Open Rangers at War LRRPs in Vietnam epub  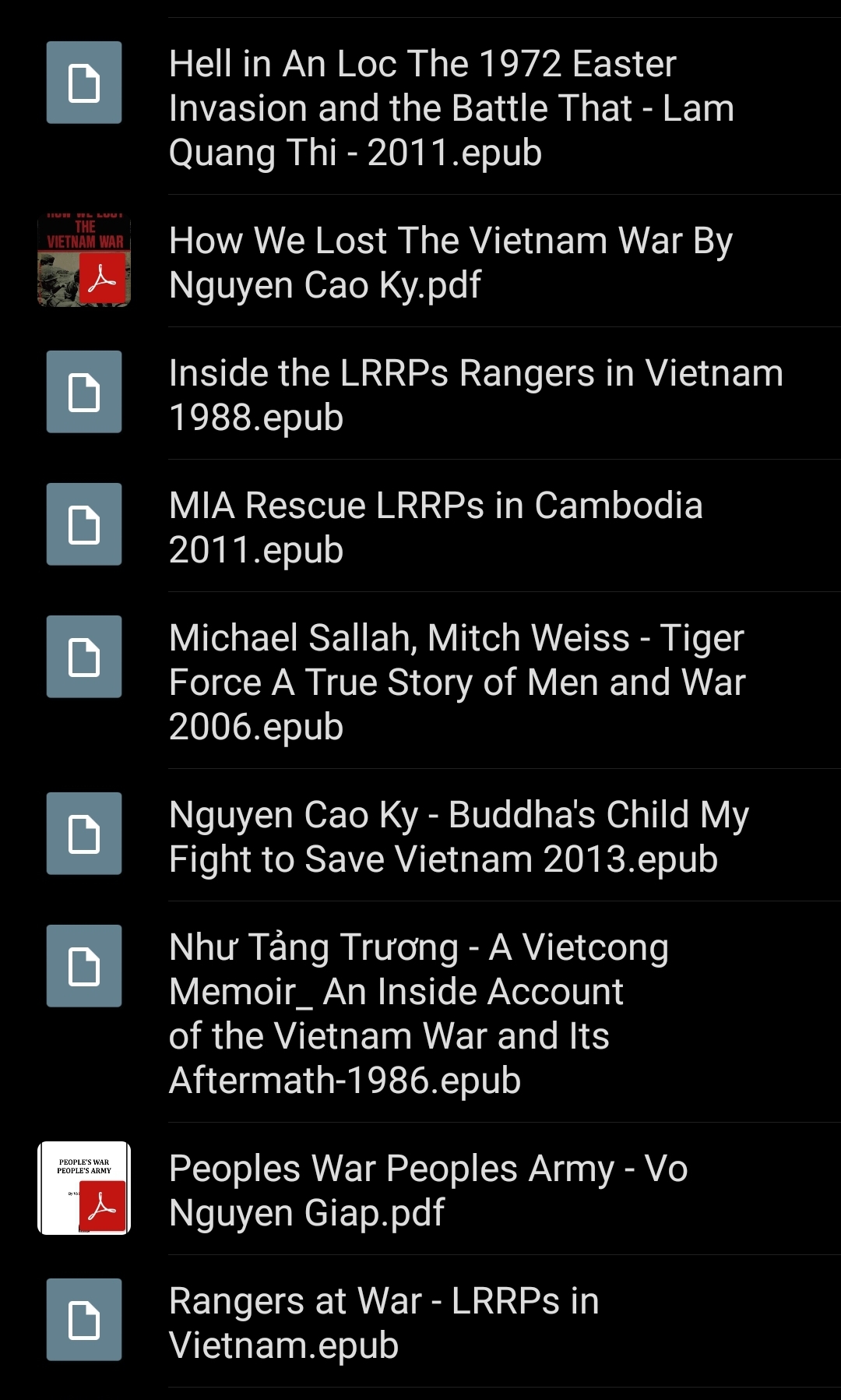[x=384, y=1322]
